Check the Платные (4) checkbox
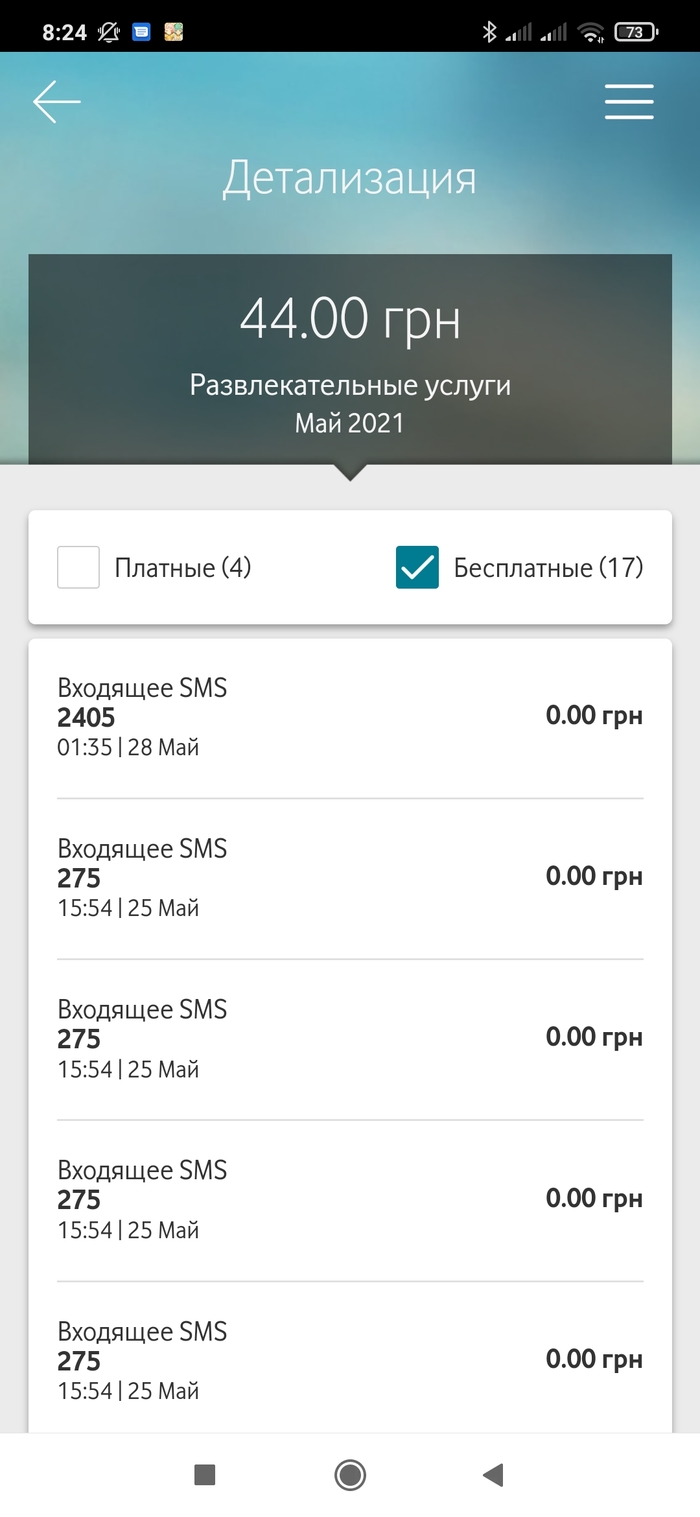This screenshot has height=1517, width=700. (79, 568)
